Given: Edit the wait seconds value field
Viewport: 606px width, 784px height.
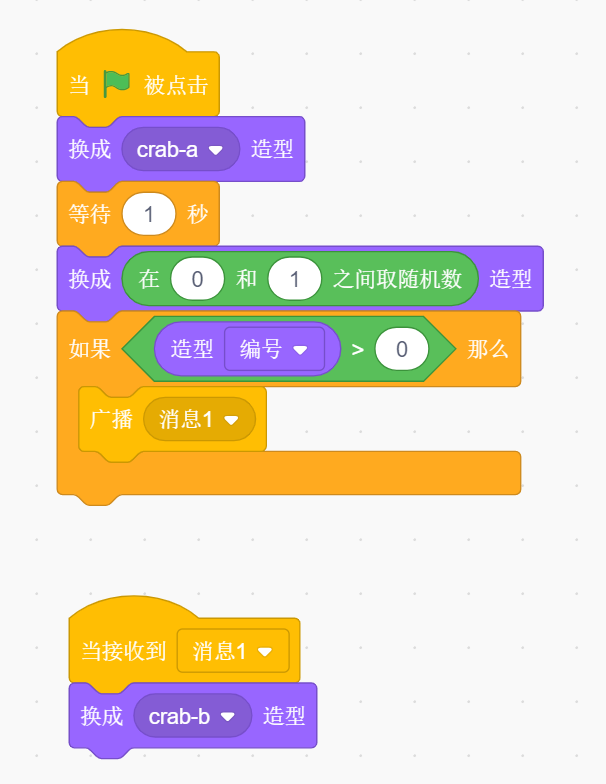Looking at the screenshot, I should click(149, 214).
